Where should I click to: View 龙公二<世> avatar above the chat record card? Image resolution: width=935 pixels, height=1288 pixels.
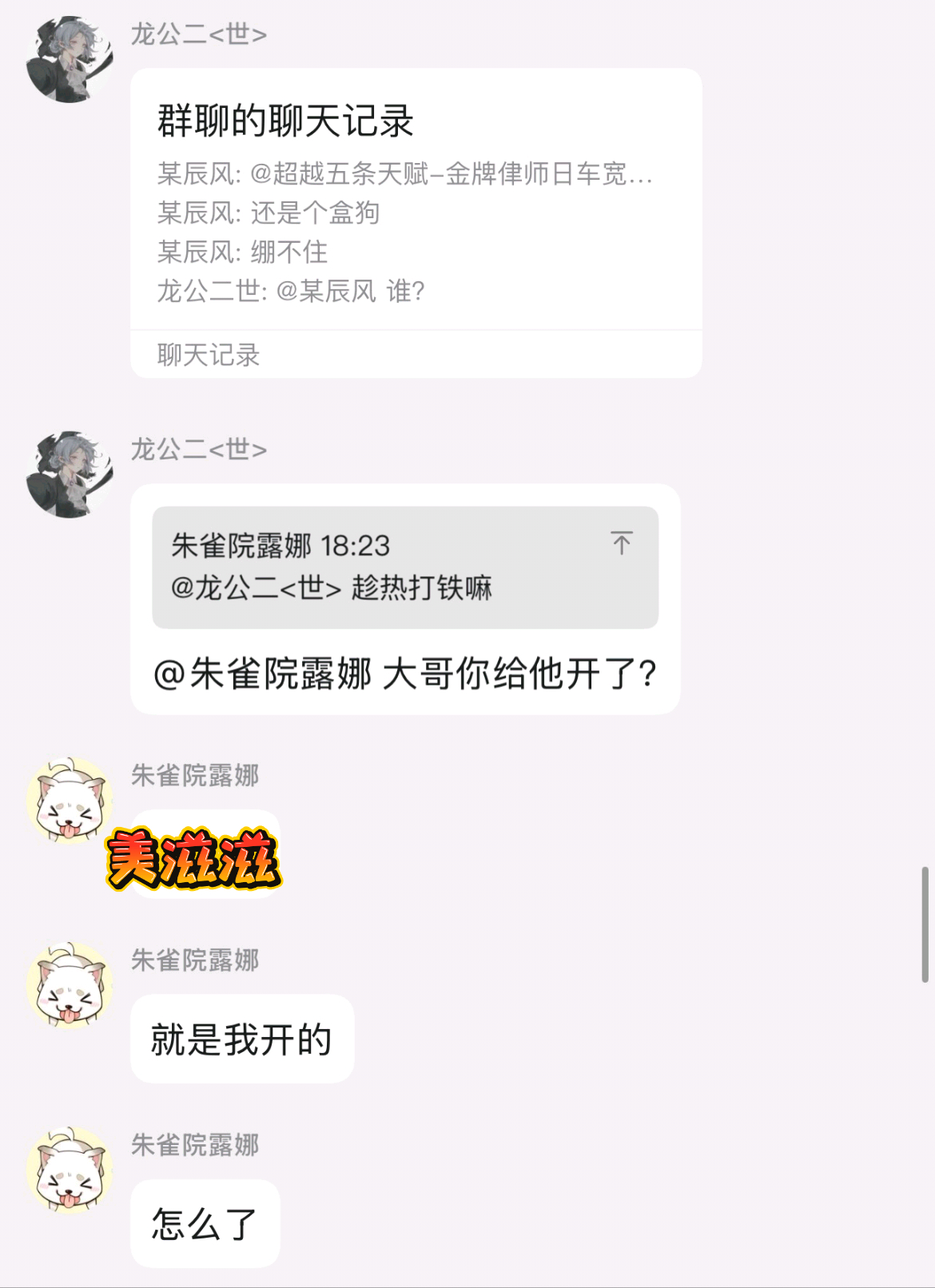(x=70, y=60)
